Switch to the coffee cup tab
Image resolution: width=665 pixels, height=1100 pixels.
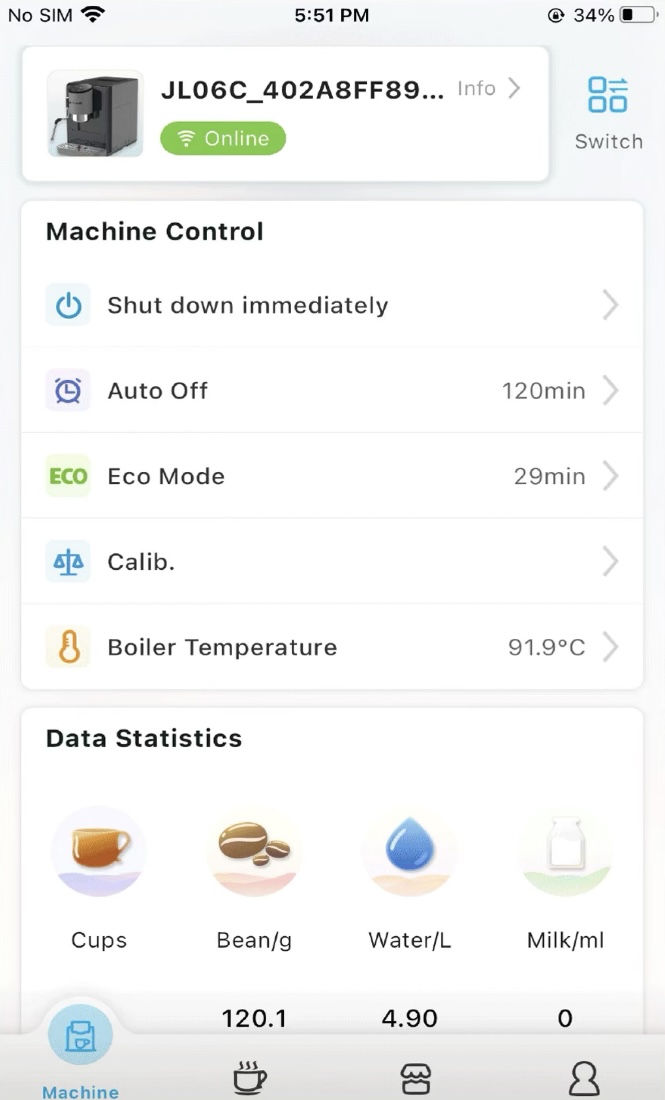pyautogui.click(x=249, y=1078)
